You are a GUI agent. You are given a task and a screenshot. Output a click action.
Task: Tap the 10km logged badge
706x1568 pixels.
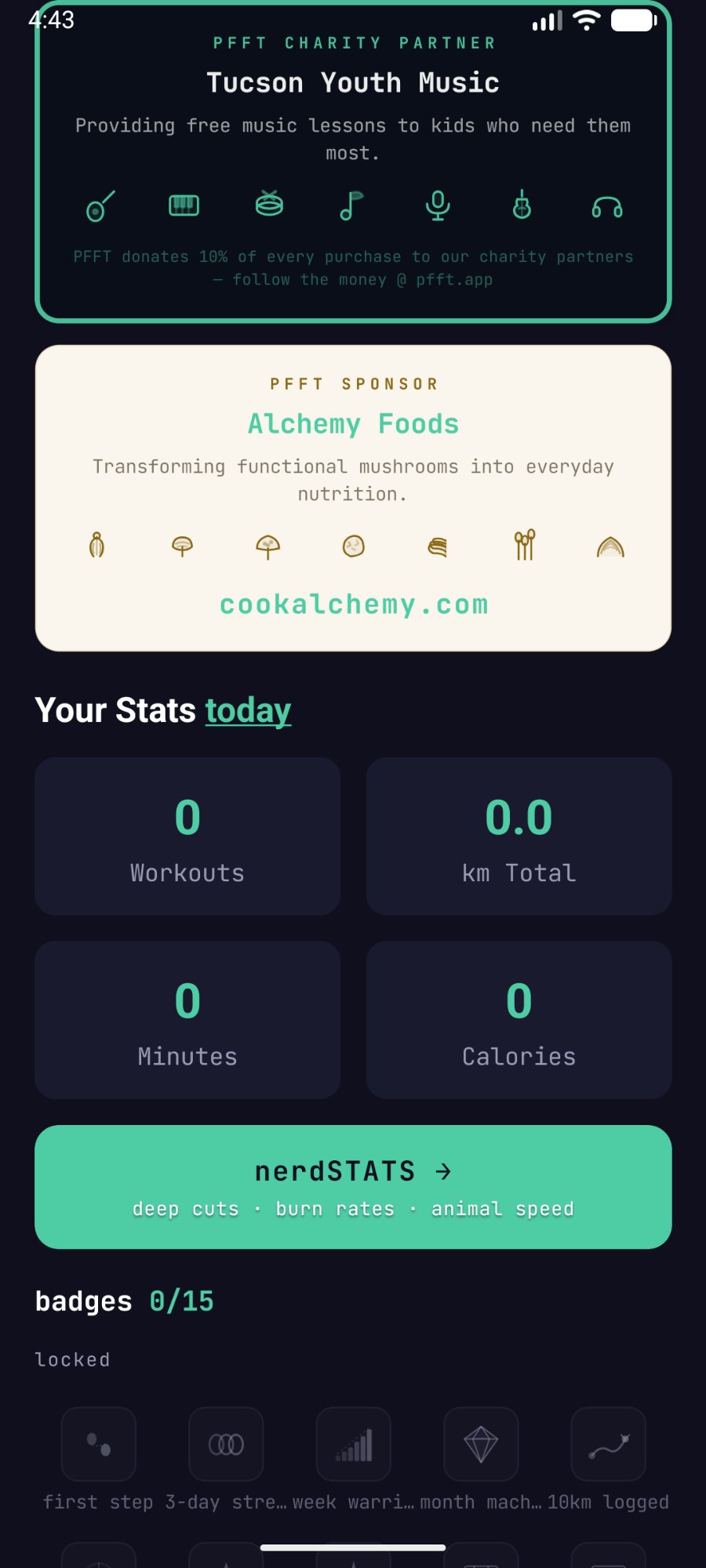pyautogui.click(x=608, y=1444)
